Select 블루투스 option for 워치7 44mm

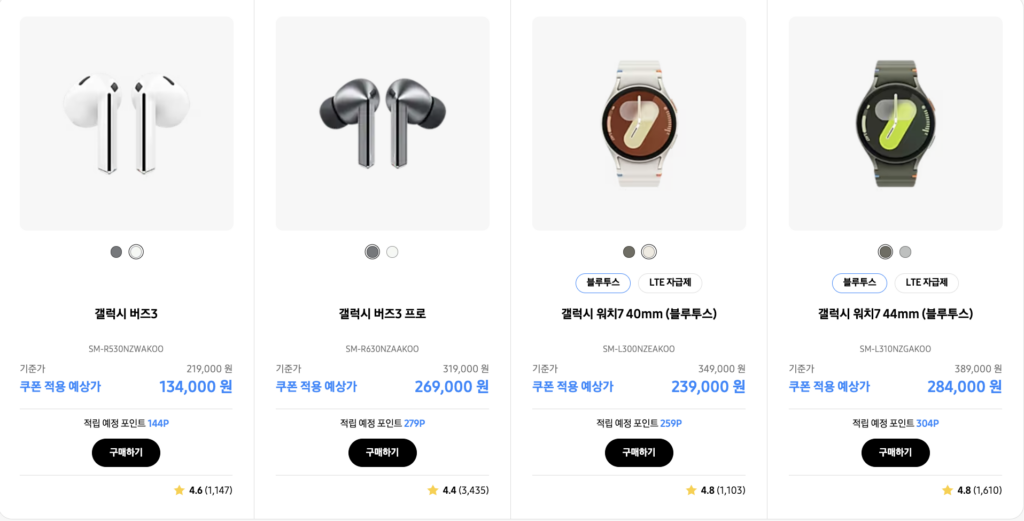(859, 283)
